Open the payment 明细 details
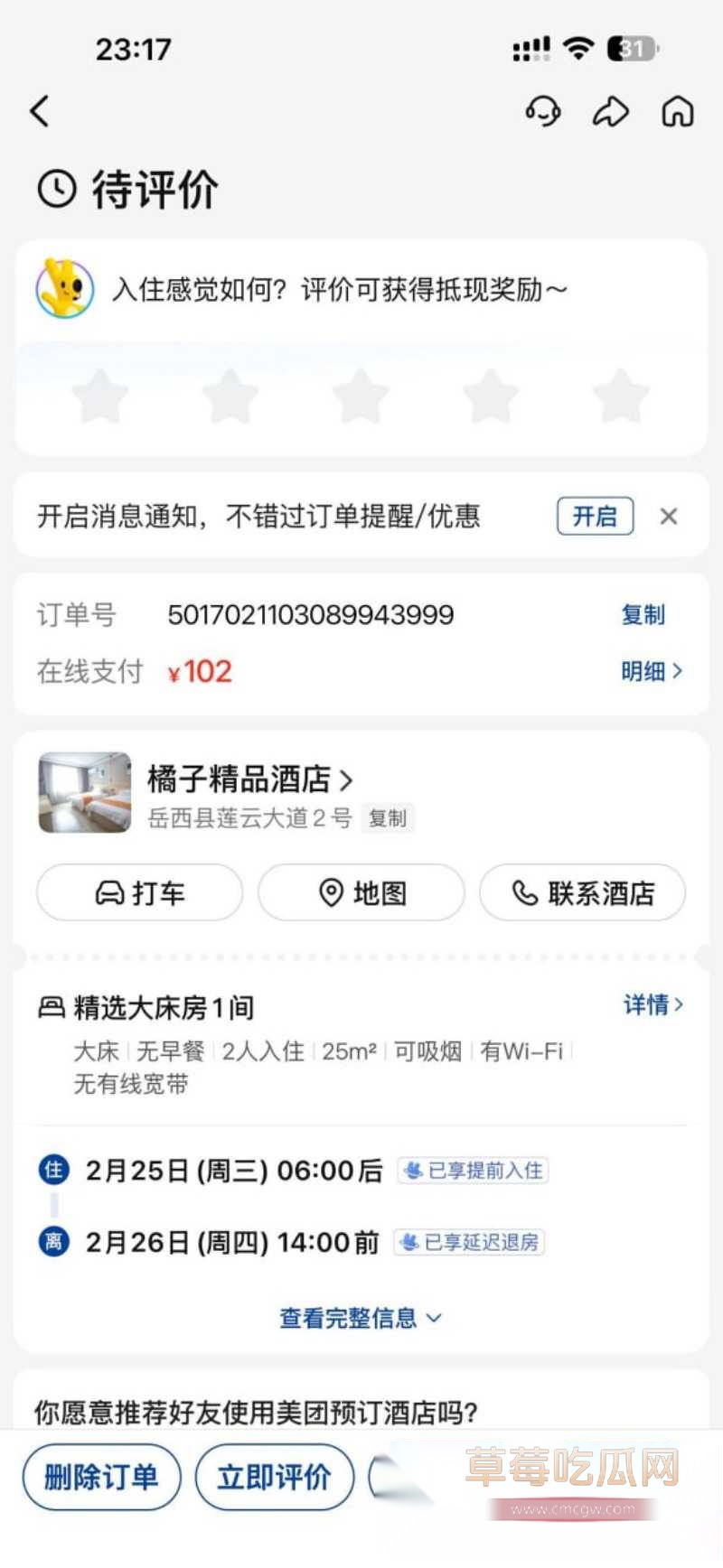Image resolution: width=723 pixels, height=1568 pixels. tap(651, 671)
